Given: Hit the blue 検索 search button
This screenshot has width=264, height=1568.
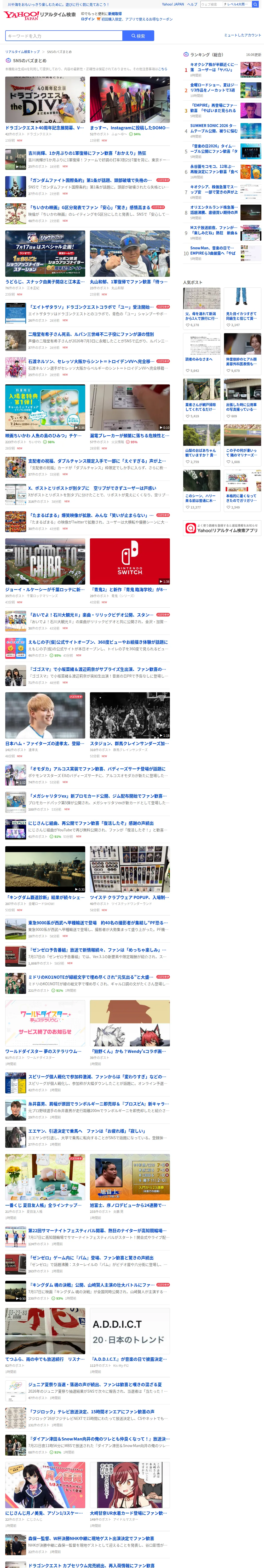Looking at the screenshot, I should 138,36.
